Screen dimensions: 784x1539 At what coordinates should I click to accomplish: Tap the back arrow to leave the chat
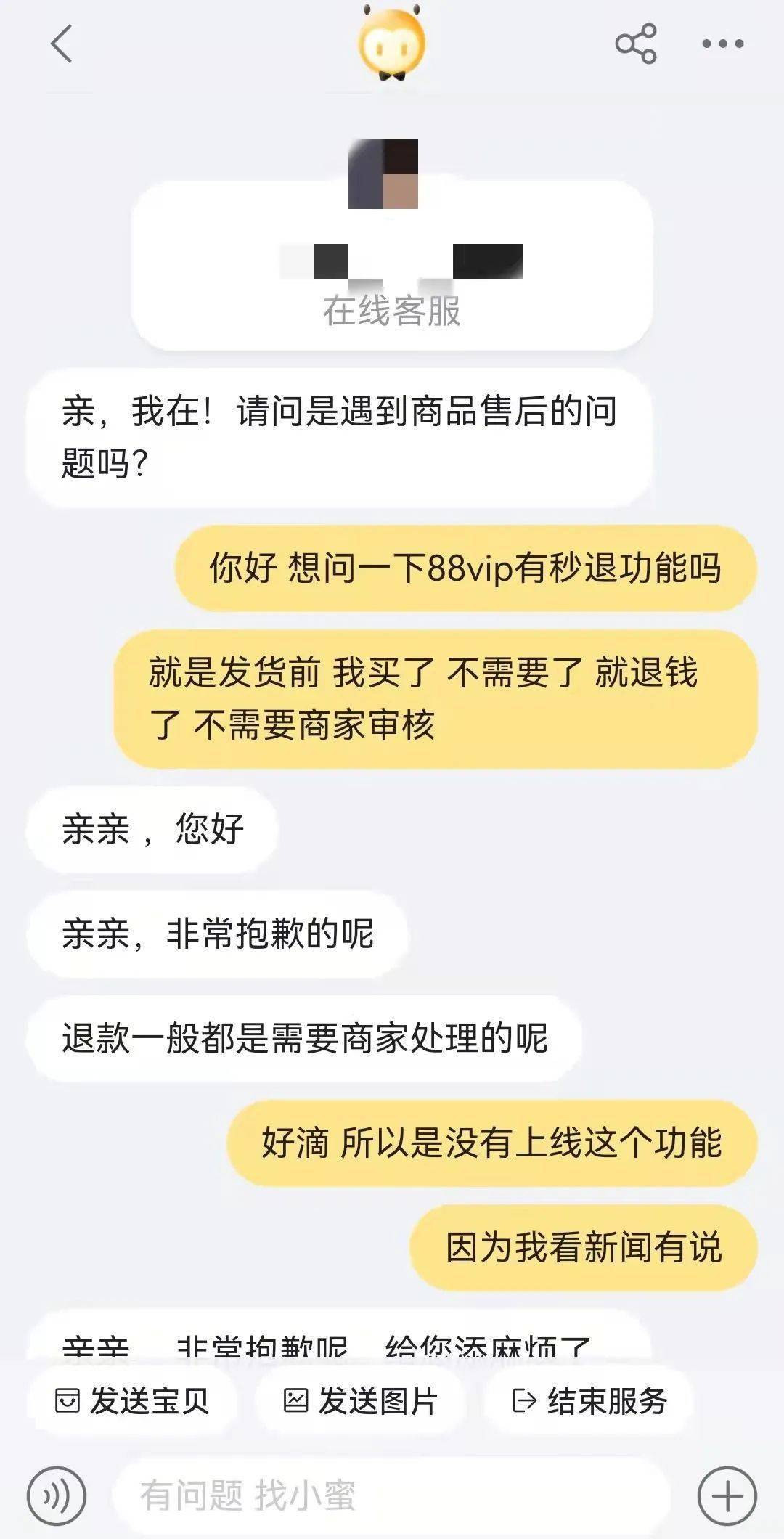pos(60,45)
